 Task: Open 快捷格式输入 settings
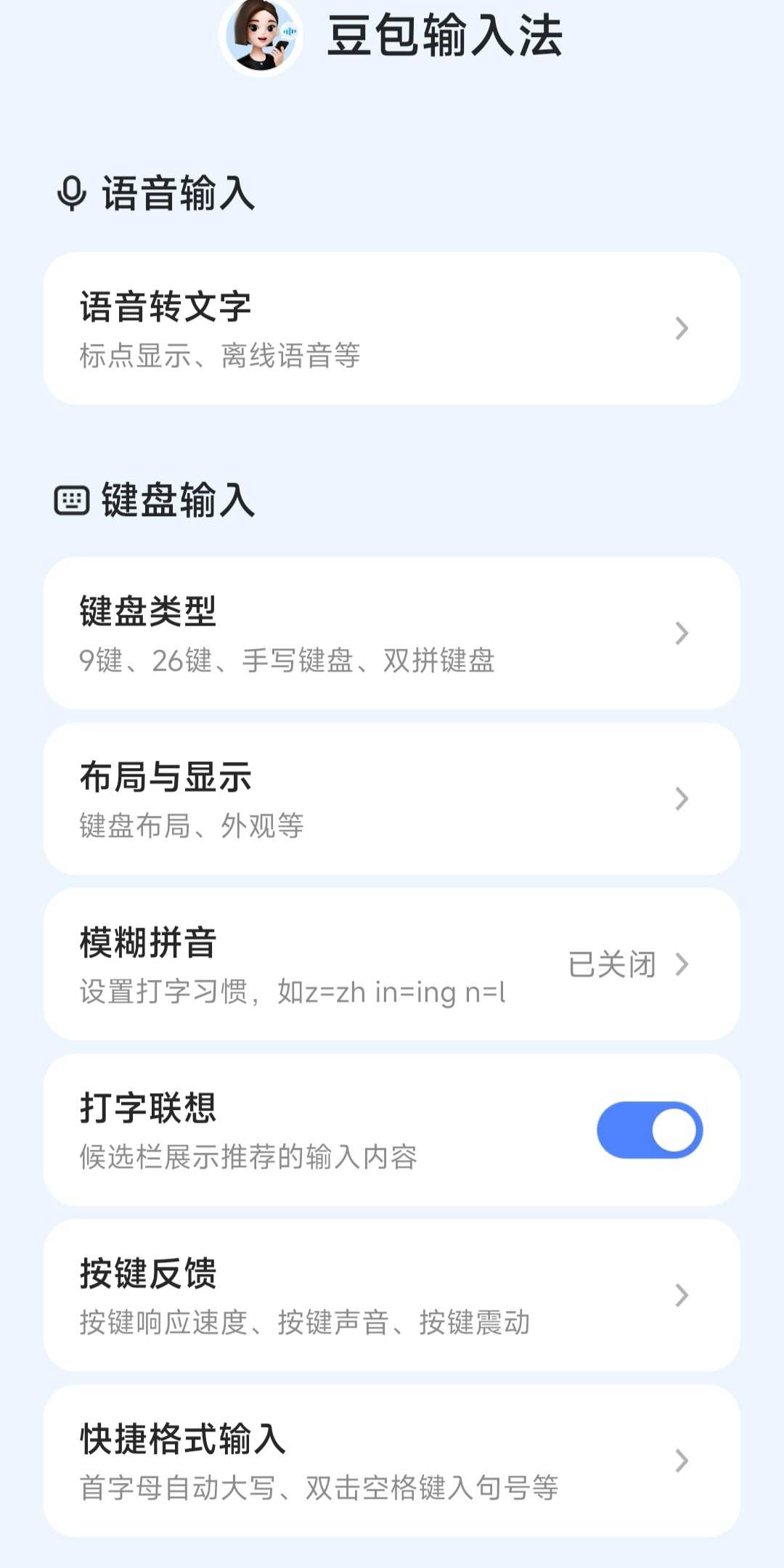click(x=392, y=1461)
